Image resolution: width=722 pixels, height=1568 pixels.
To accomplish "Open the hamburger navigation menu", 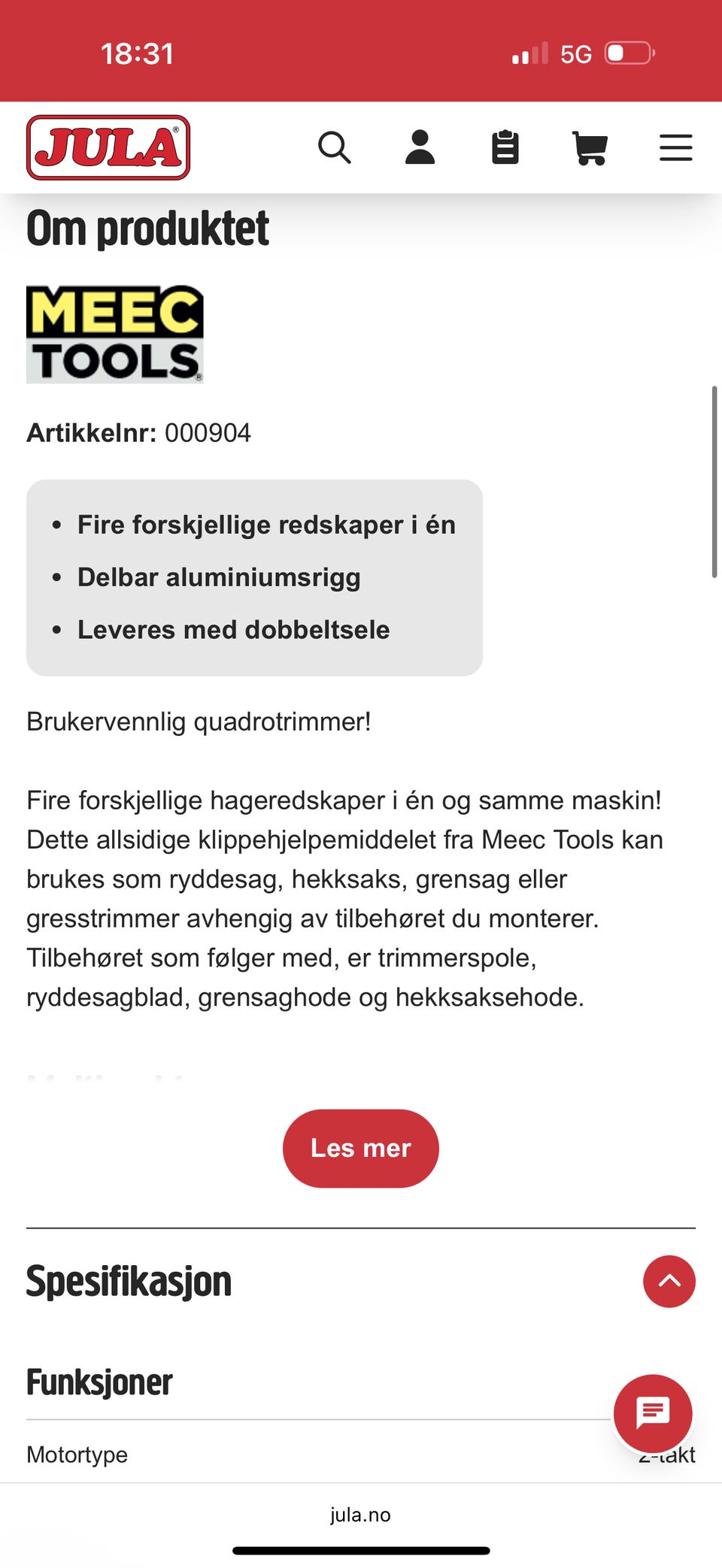I will point(675,147).
